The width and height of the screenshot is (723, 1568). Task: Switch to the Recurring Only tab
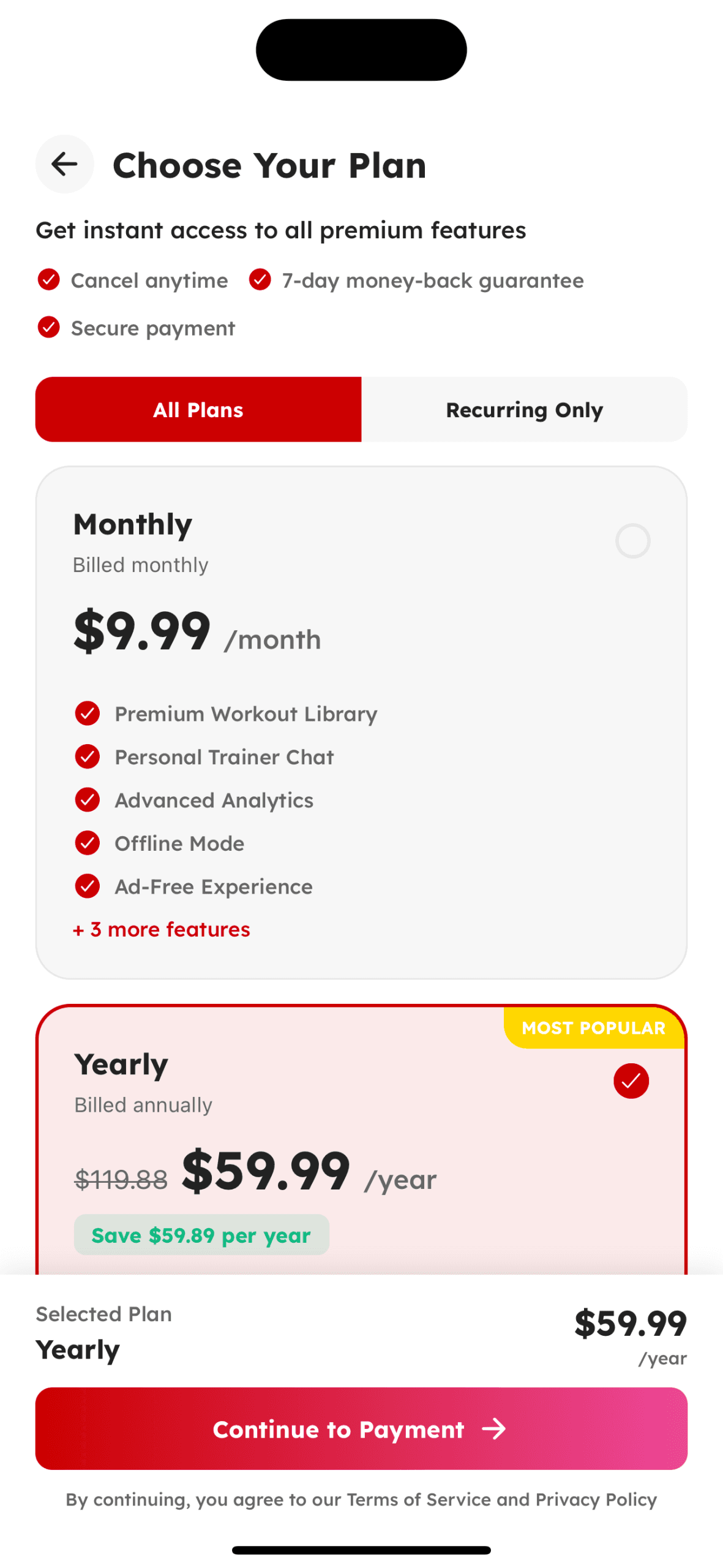[524, 409]
